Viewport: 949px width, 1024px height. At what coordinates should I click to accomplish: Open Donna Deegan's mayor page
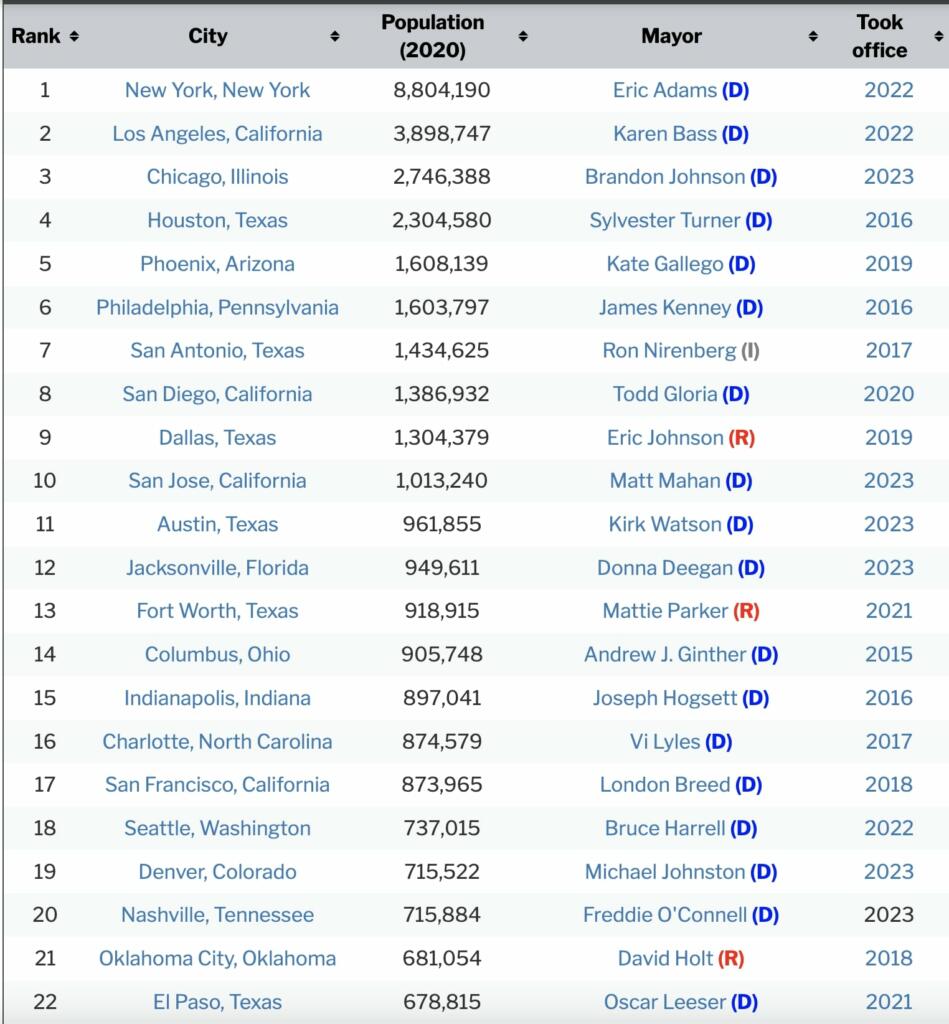coord(664,568)
